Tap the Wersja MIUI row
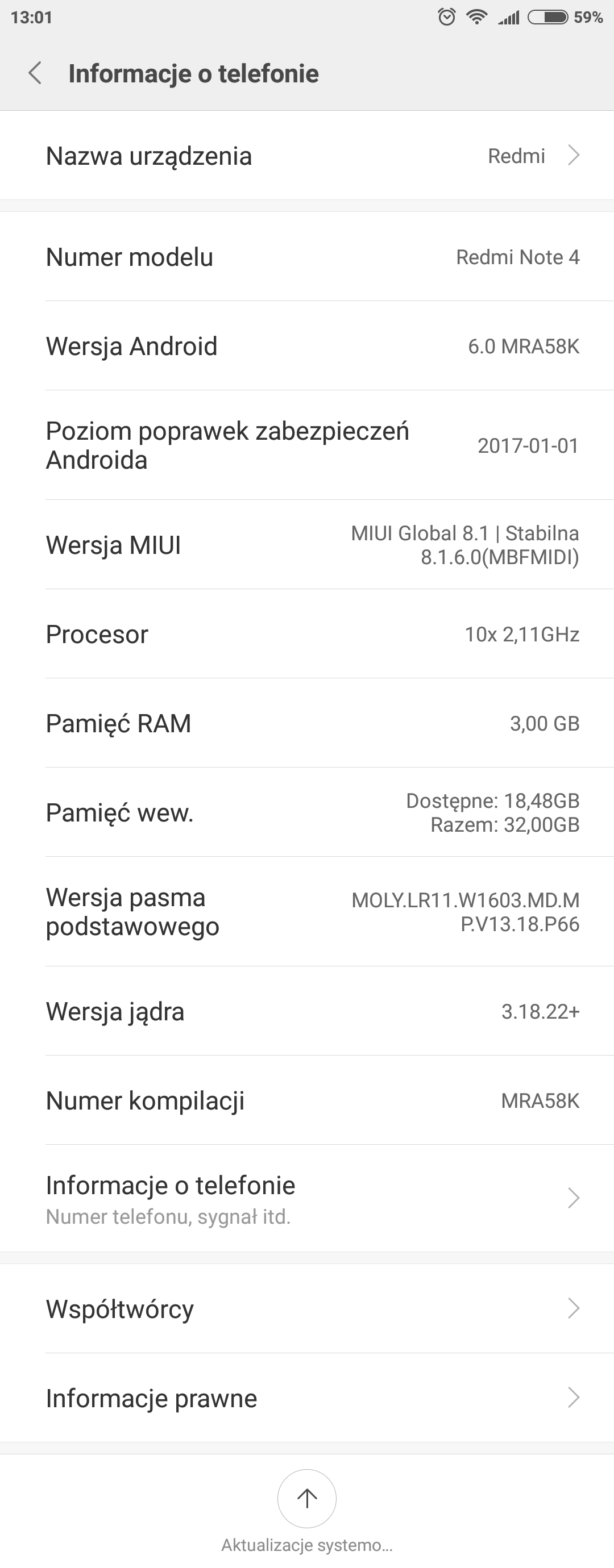 [307, 545]
